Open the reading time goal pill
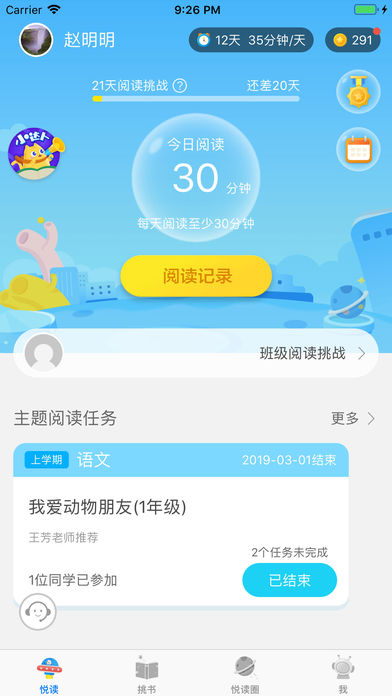 (251, 40)
